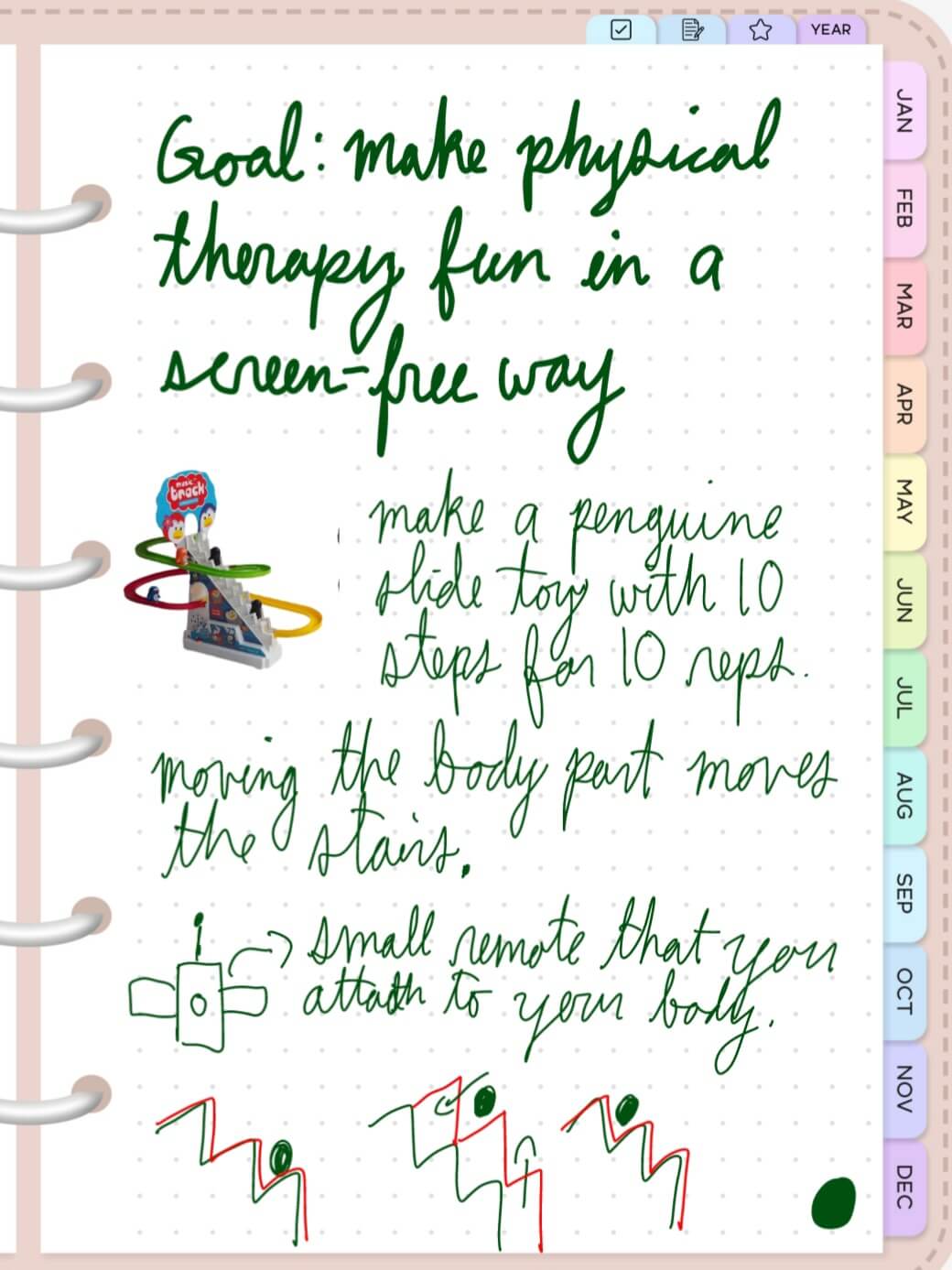Go to the YEAR overview tab
The image size is (952, 1270).
pyautogui.click(x=830, y=30)
